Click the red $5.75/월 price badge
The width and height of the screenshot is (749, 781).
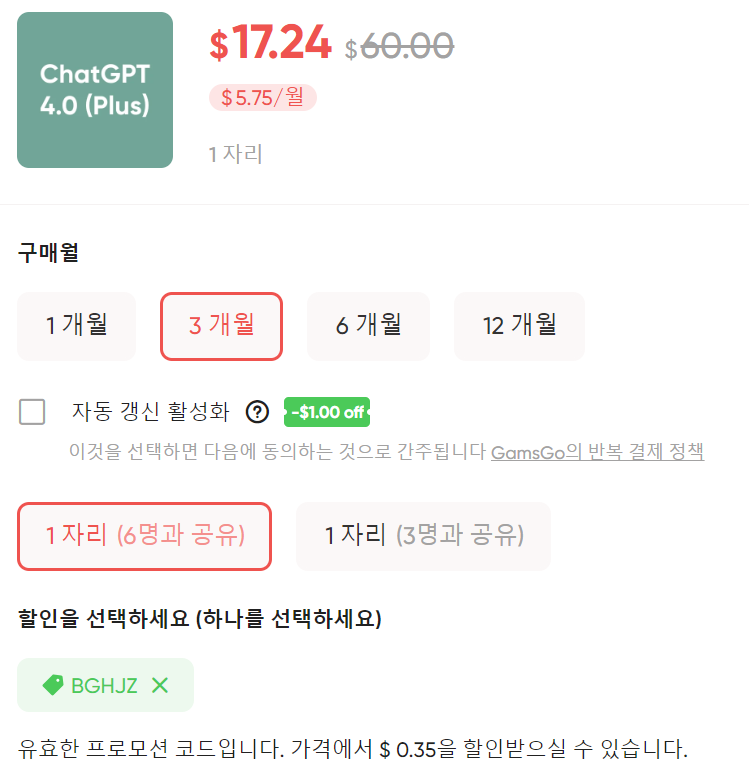pos(262,97)
